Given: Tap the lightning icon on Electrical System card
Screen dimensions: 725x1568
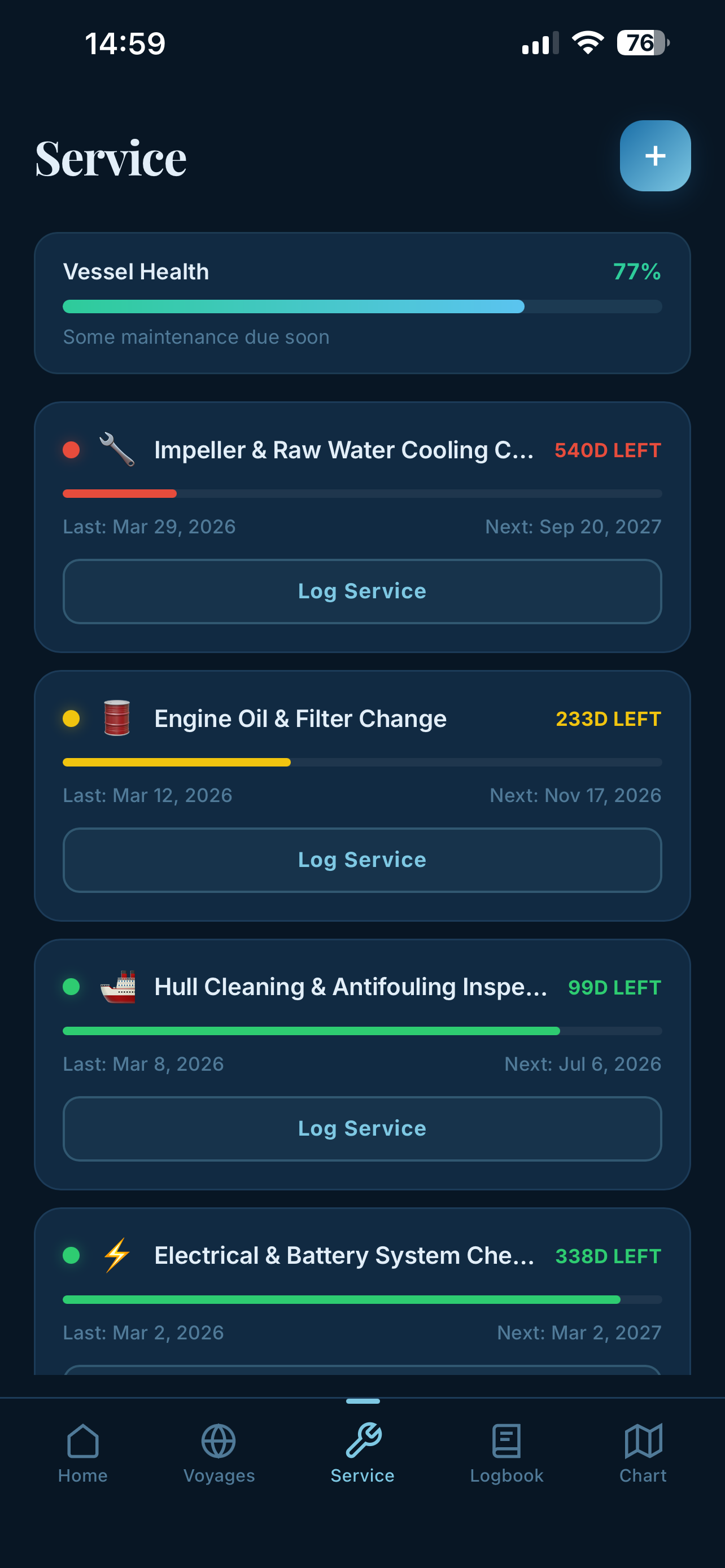Looking at the screenshot, I should coord(116,1255).
